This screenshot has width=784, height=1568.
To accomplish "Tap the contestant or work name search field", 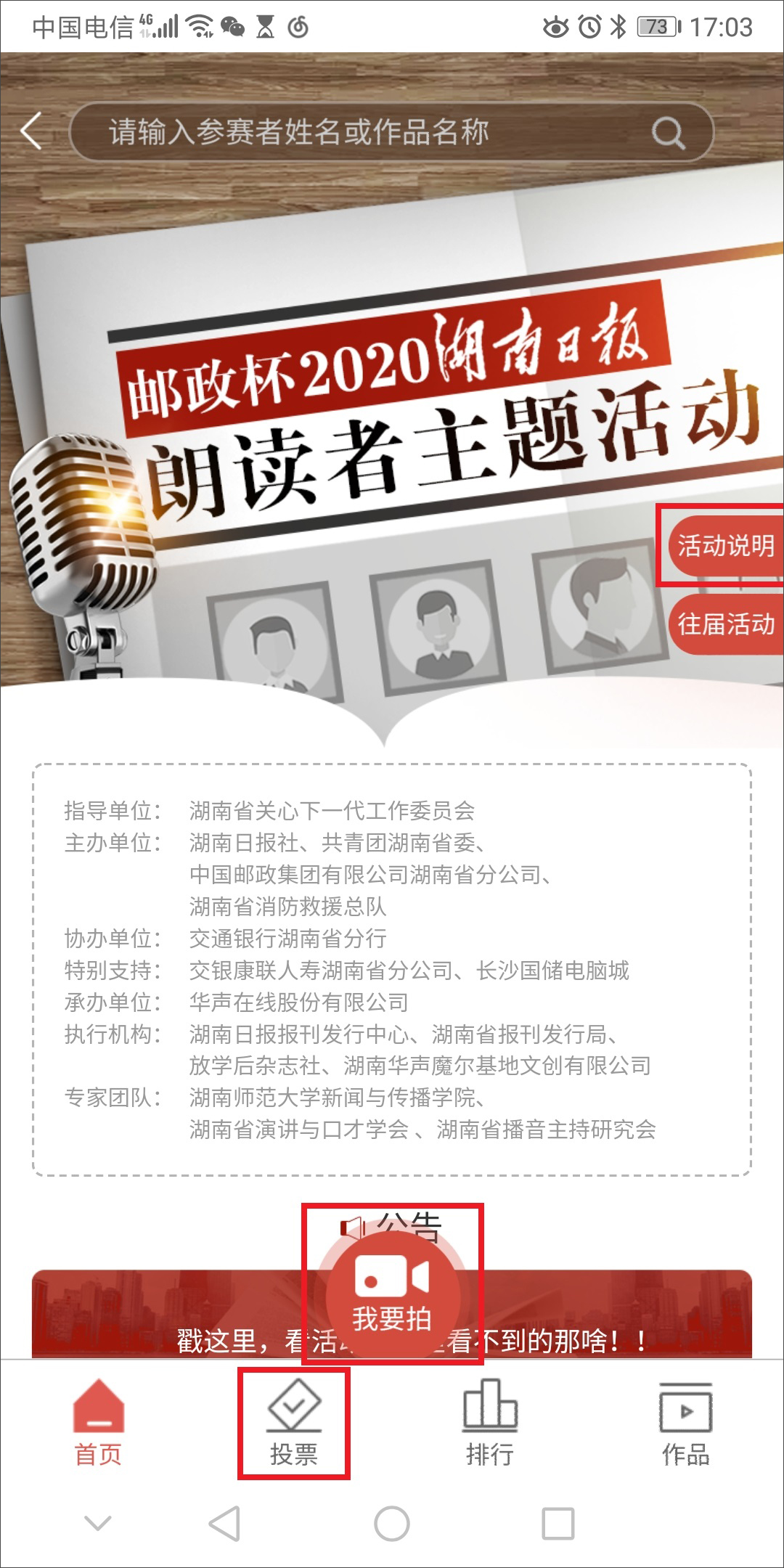I will tap(363, 132).
